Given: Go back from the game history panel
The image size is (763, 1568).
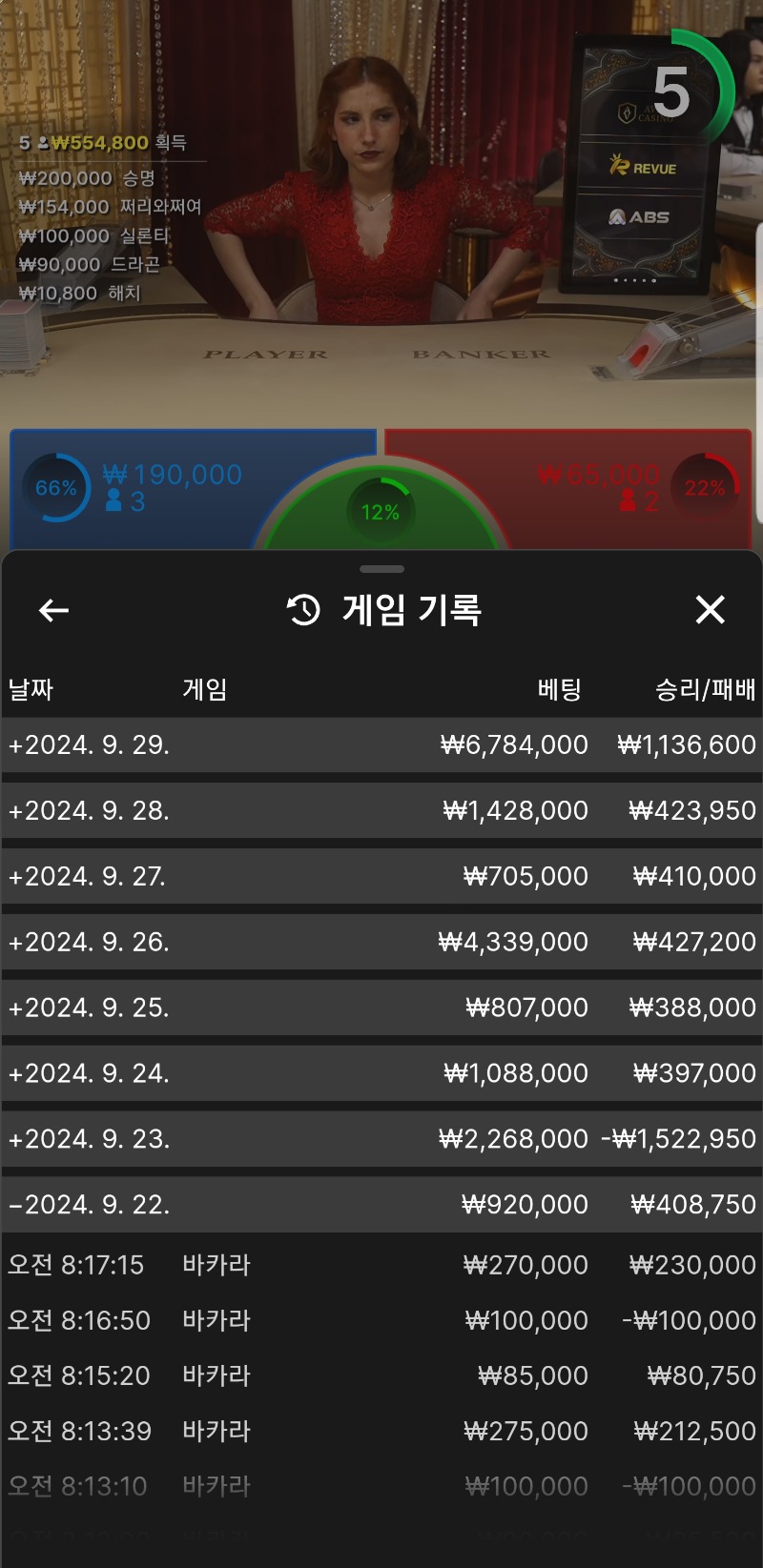Looking at the screenshot, I should [53, 610].
